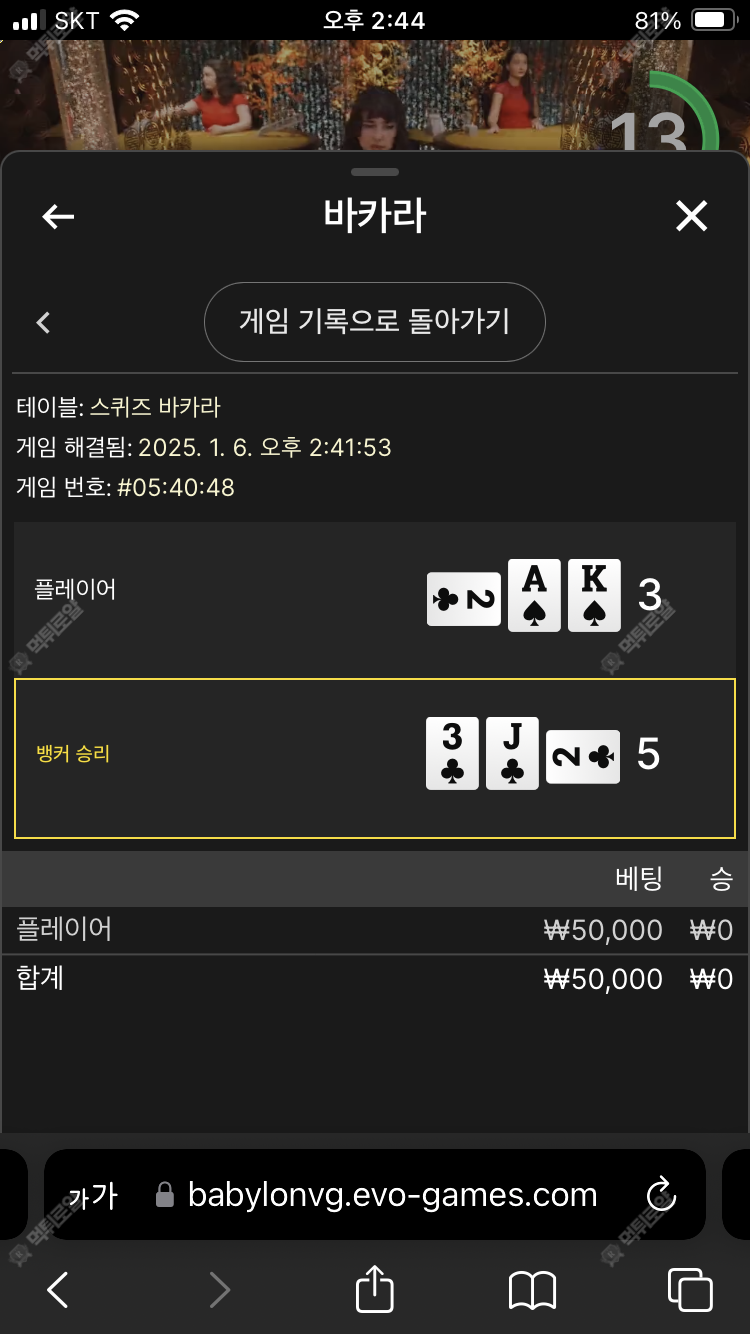The height and width of the screenshot is (1334, 750).
Task: Tap the back arrow beside 바카라 title
Action: click(58, 216)
